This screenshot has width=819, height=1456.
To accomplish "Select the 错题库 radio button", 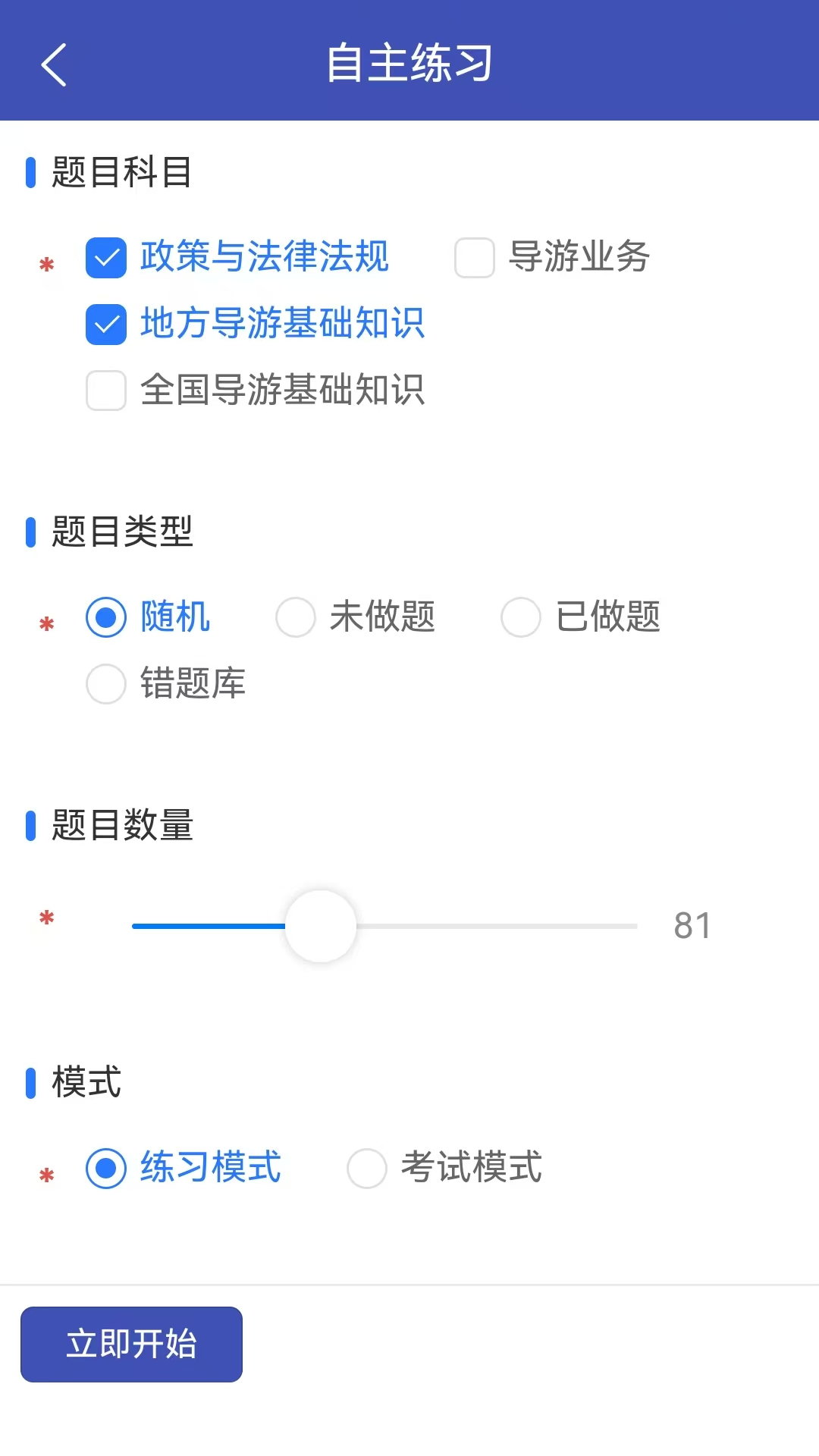I will point(105,685).
